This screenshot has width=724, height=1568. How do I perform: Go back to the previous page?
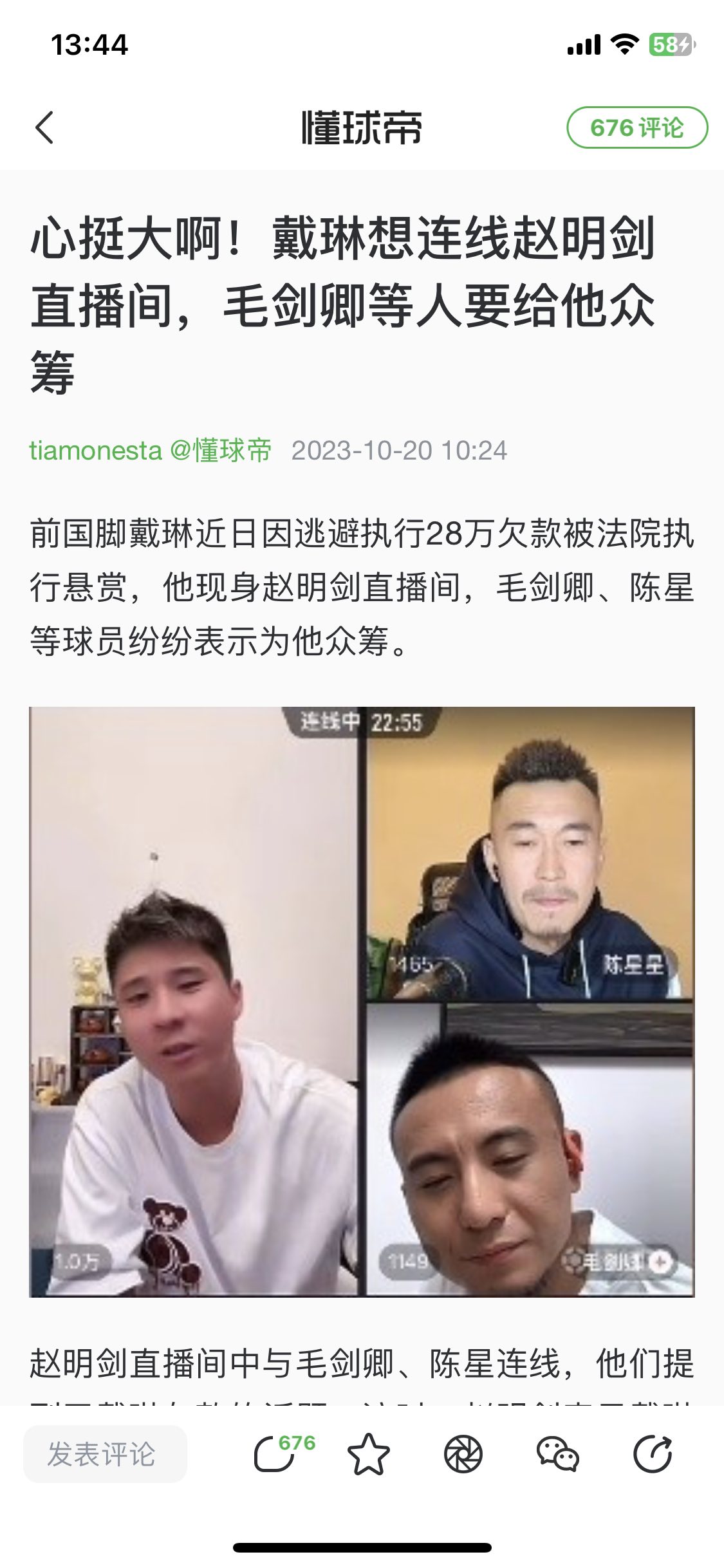pyautogui.click(x=44, y=127)
